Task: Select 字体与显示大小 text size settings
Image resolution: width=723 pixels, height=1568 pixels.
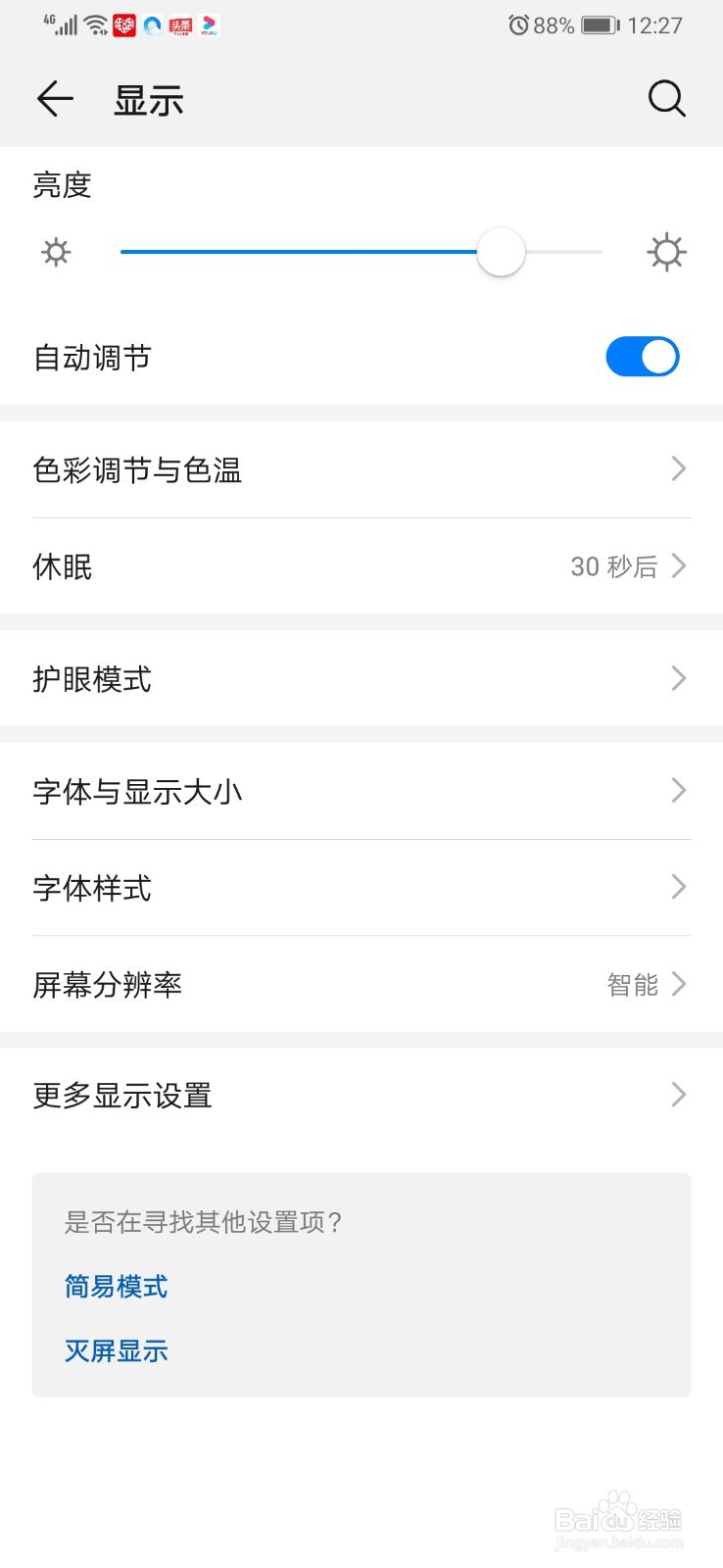Action: (x=361, y=791)
